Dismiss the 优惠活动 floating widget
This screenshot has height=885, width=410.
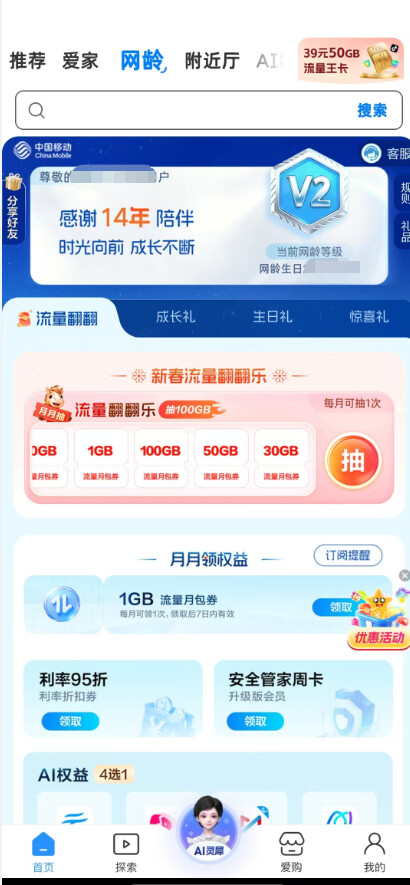pos(404,575)
